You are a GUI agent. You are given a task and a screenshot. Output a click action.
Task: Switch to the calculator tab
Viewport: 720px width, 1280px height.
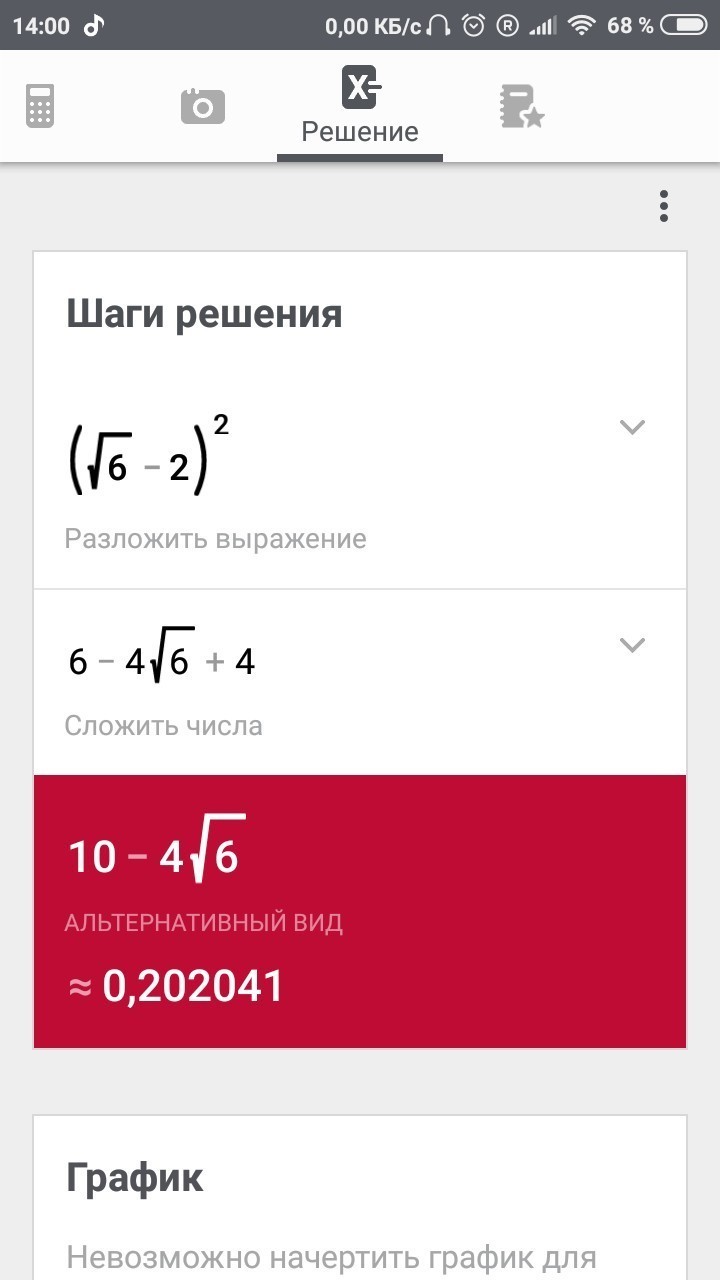pyautogui.click(x=40, y=106)
